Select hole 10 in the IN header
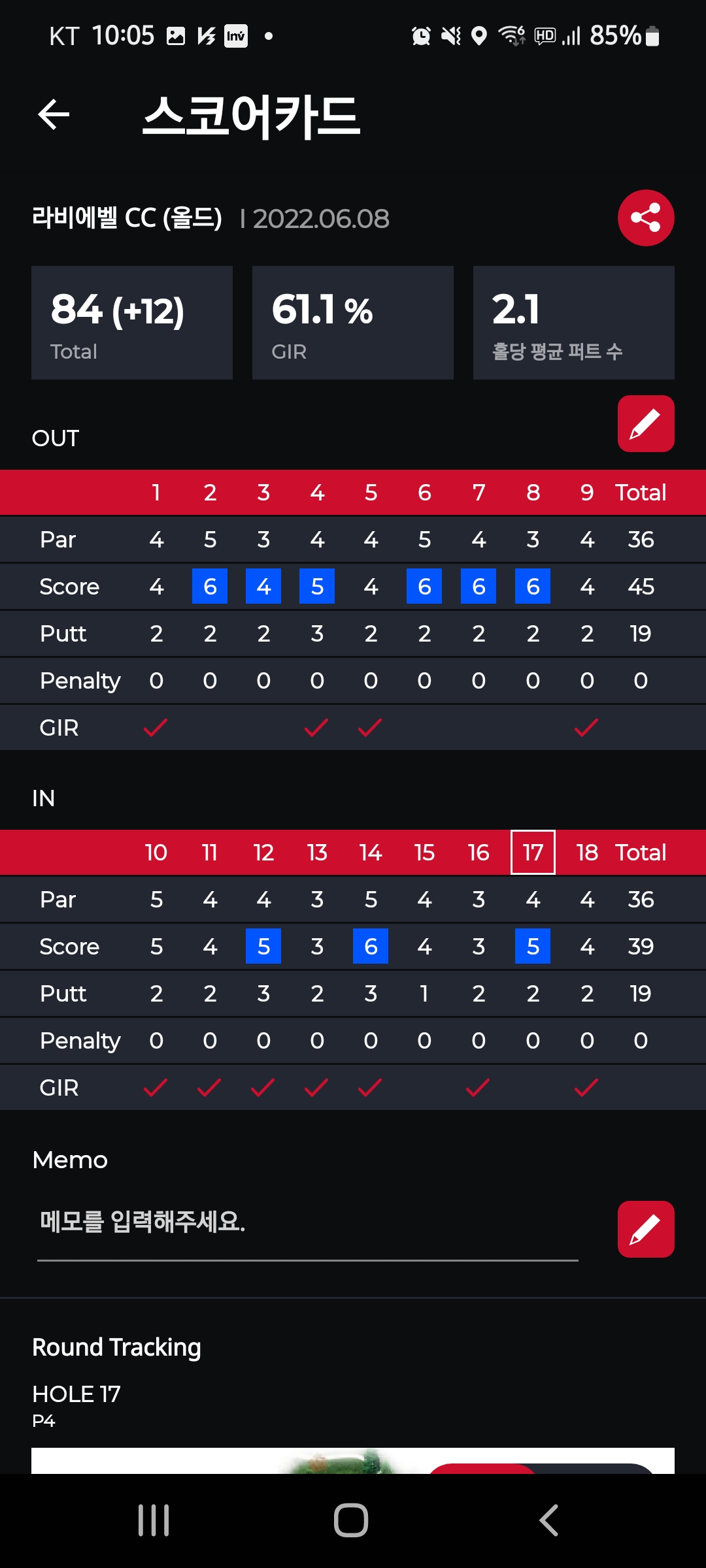The image size is (706, 1568). [x=156, y=853]
